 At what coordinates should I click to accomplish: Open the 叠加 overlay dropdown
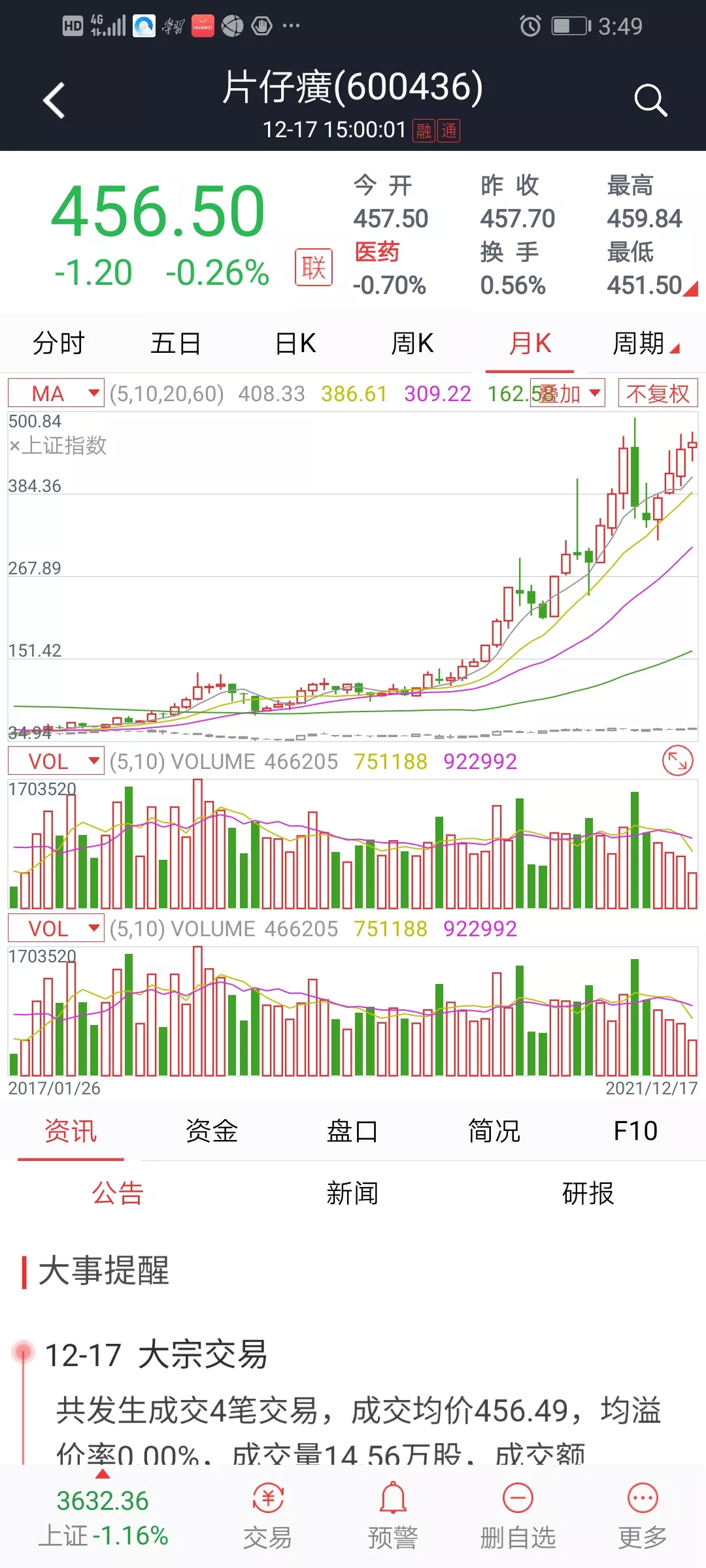[567, 393]
